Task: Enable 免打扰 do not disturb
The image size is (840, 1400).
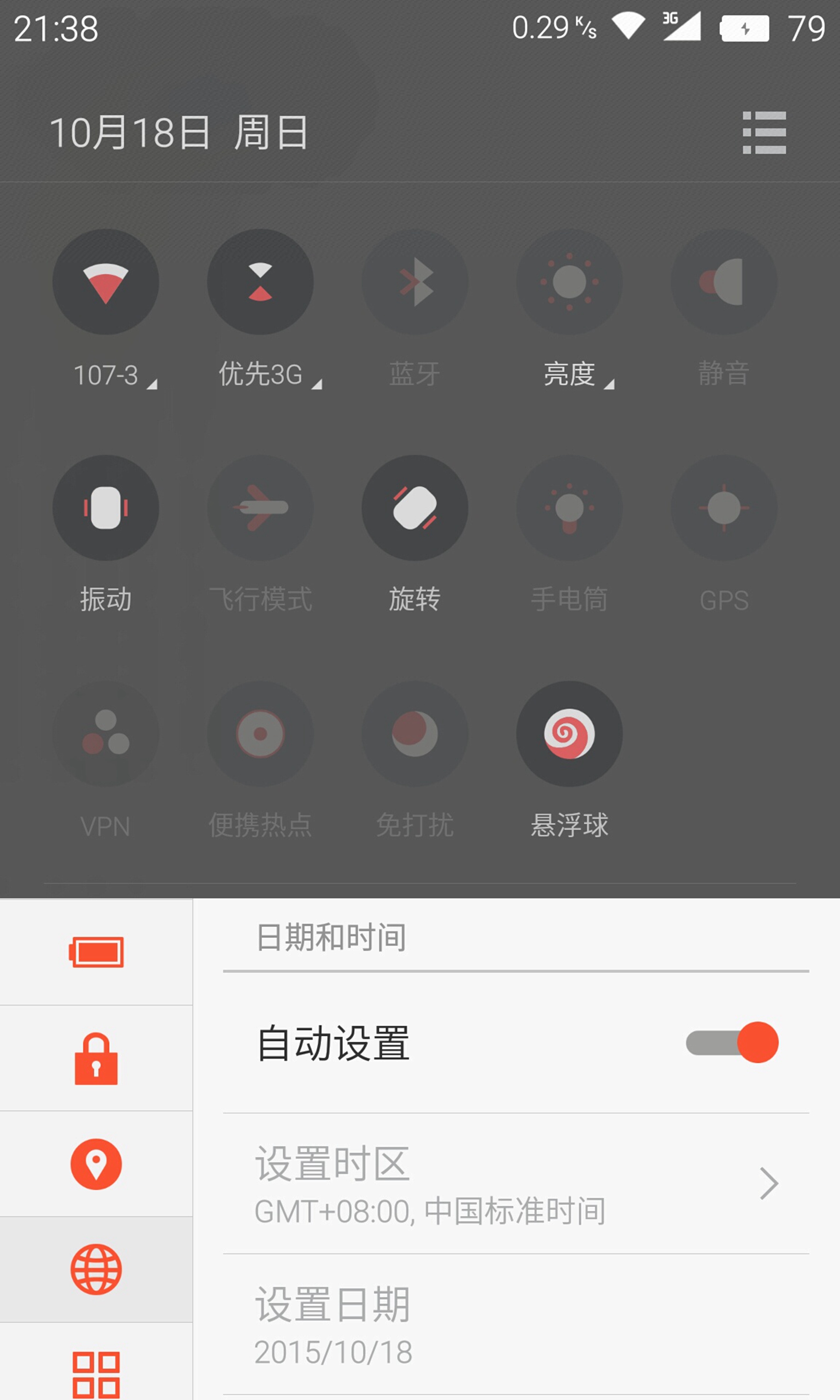Action: [x=415, y=734]
